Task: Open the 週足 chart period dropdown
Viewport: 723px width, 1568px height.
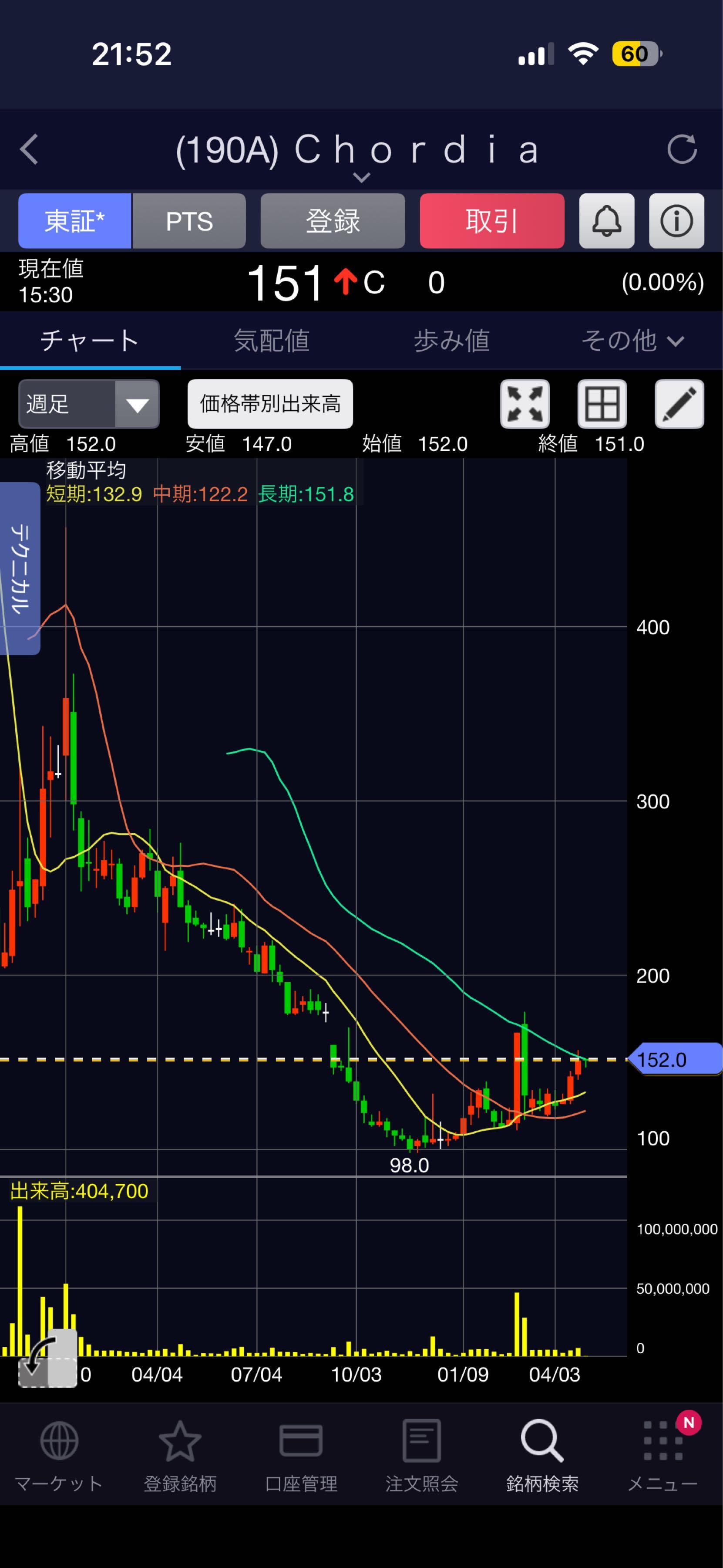Action: tap(89, 404)
